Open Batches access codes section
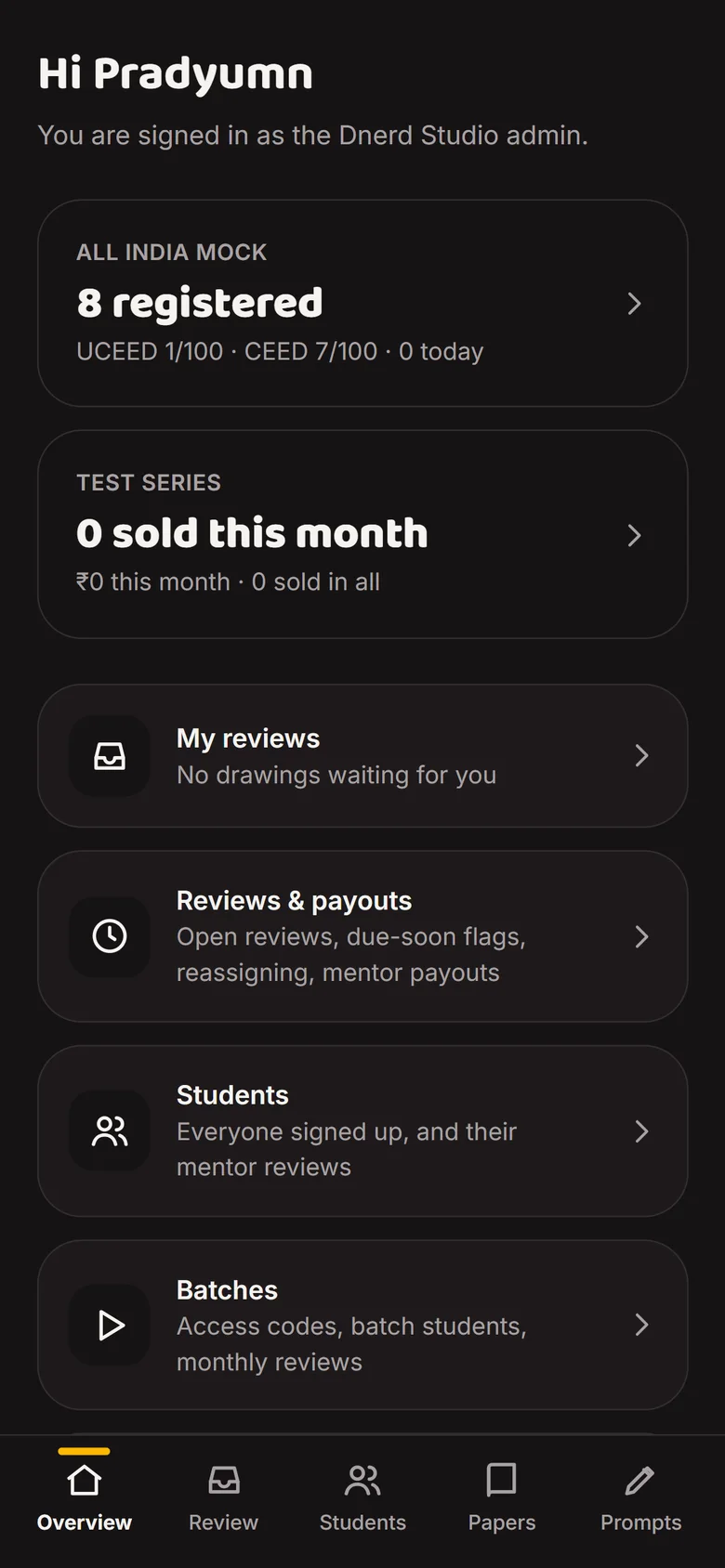Screen dimensions: 725x1568 362,1326
